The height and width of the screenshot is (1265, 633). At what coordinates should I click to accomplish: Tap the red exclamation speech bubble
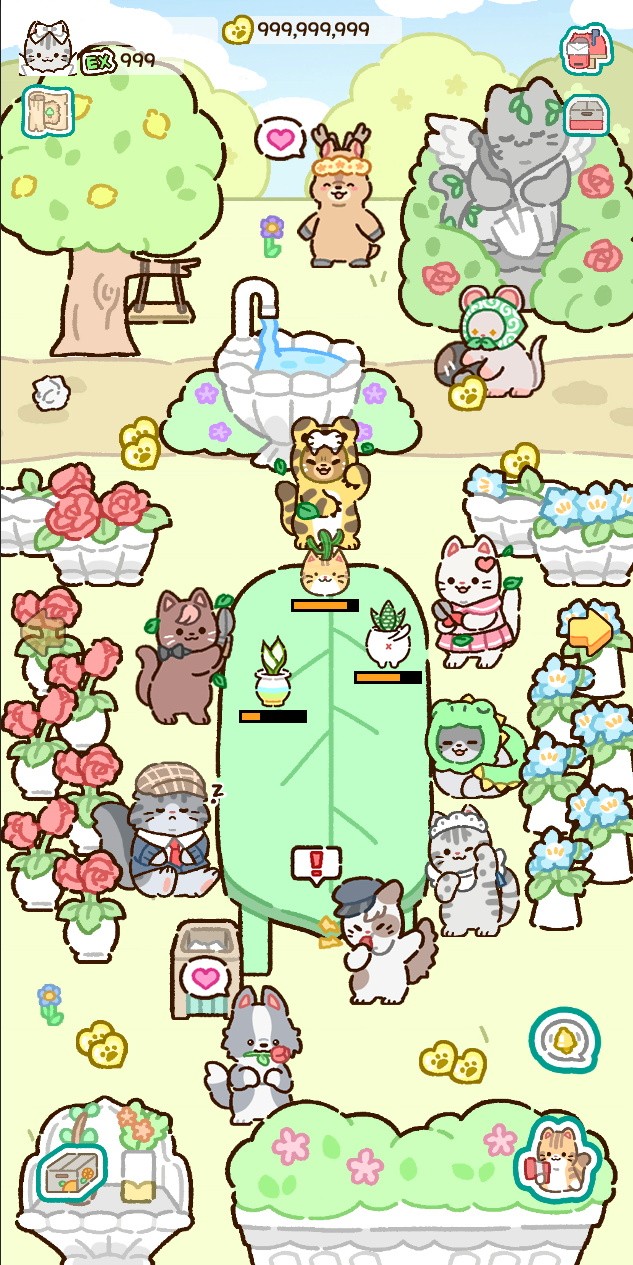point(317,863)
